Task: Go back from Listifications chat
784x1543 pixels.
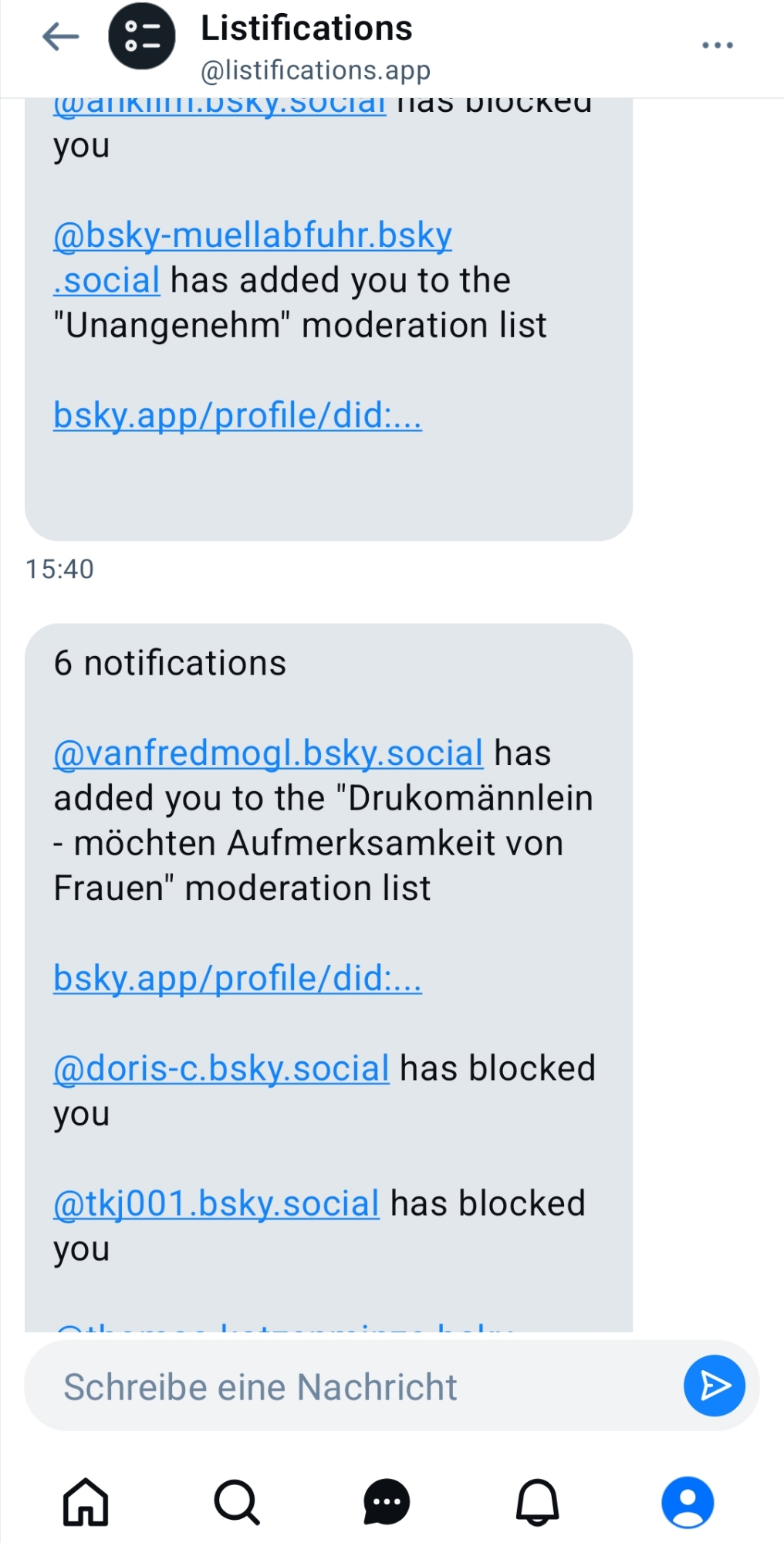Action: point(61,37)
